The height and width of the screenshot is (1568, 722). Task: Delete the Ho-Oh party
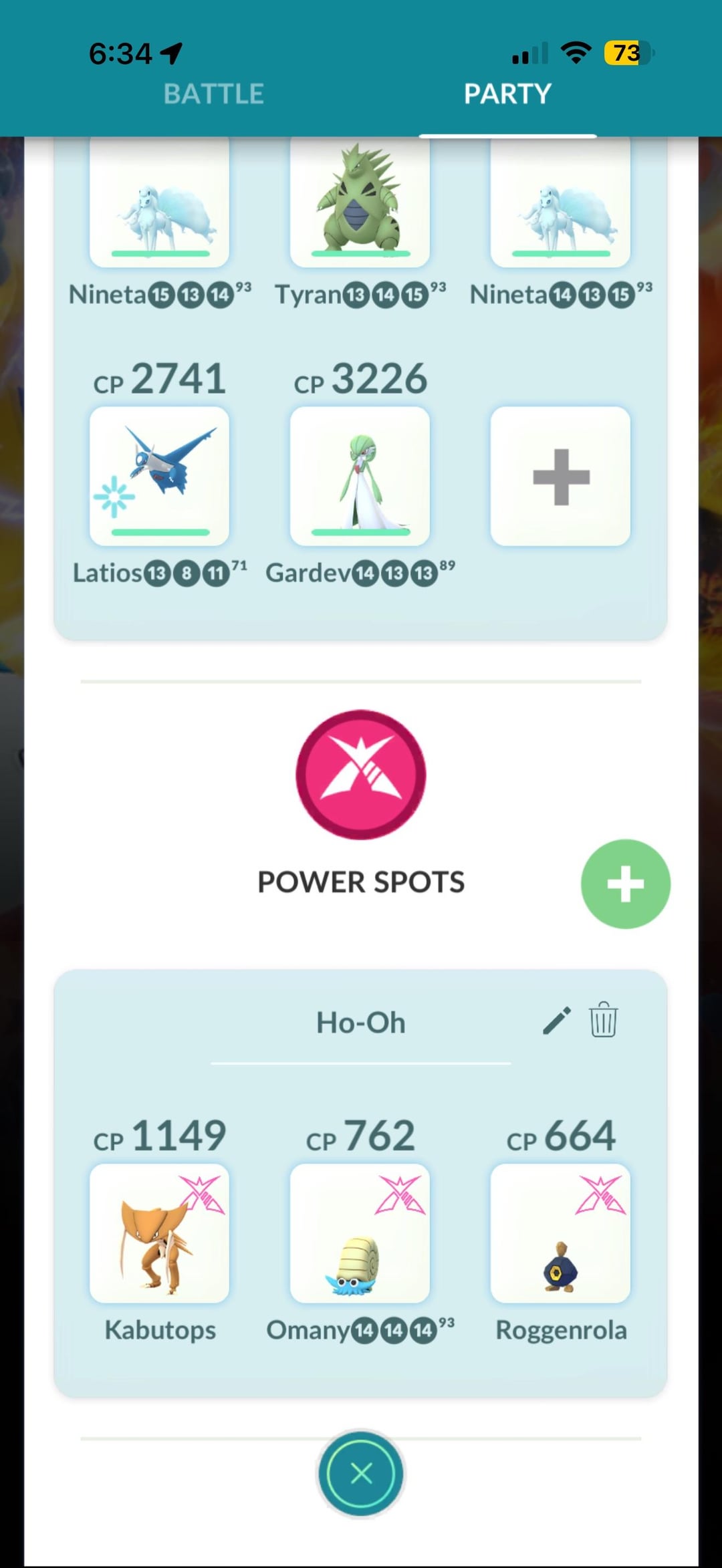[603, 1020]
